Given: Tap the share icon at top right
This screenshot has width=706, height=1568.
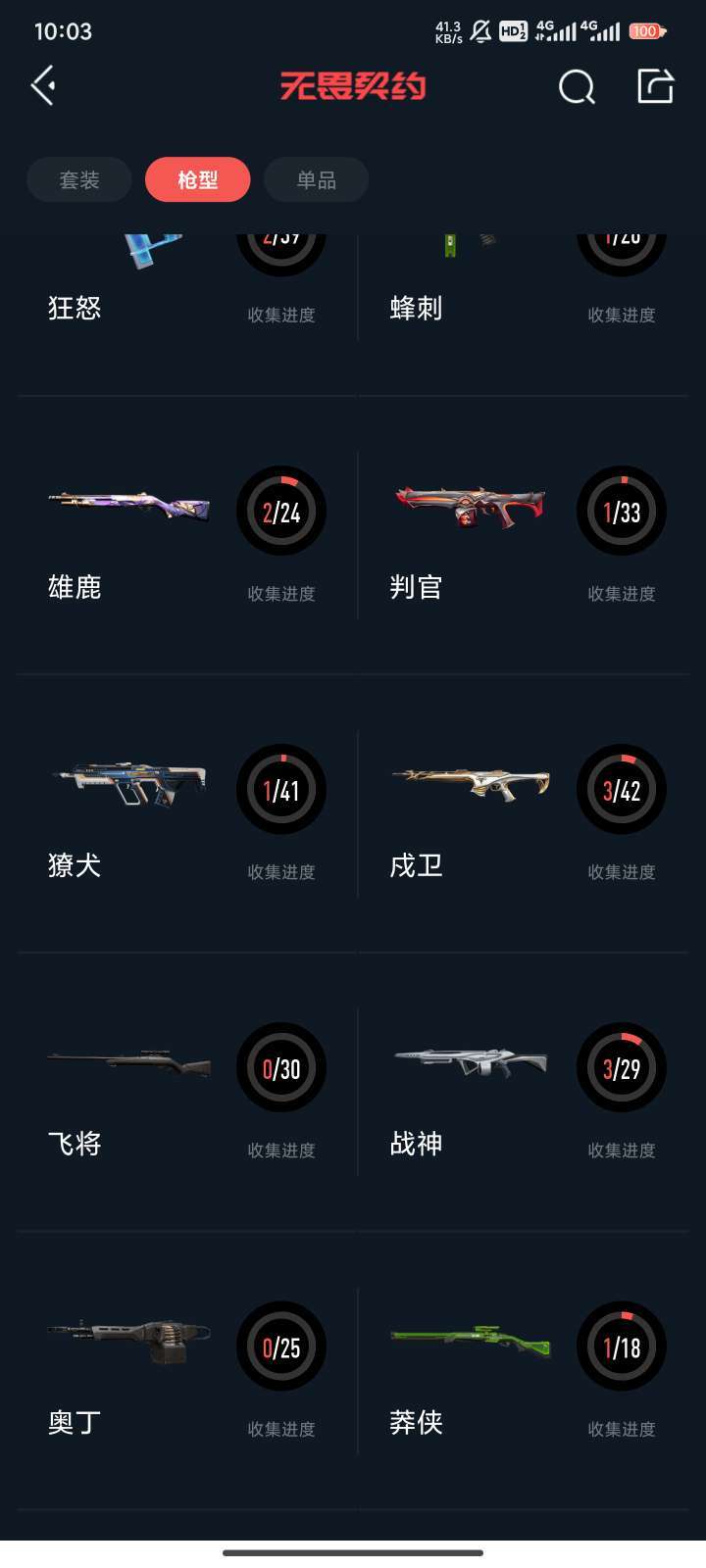Looking at the screenshot, I should (x=655, y=86).
